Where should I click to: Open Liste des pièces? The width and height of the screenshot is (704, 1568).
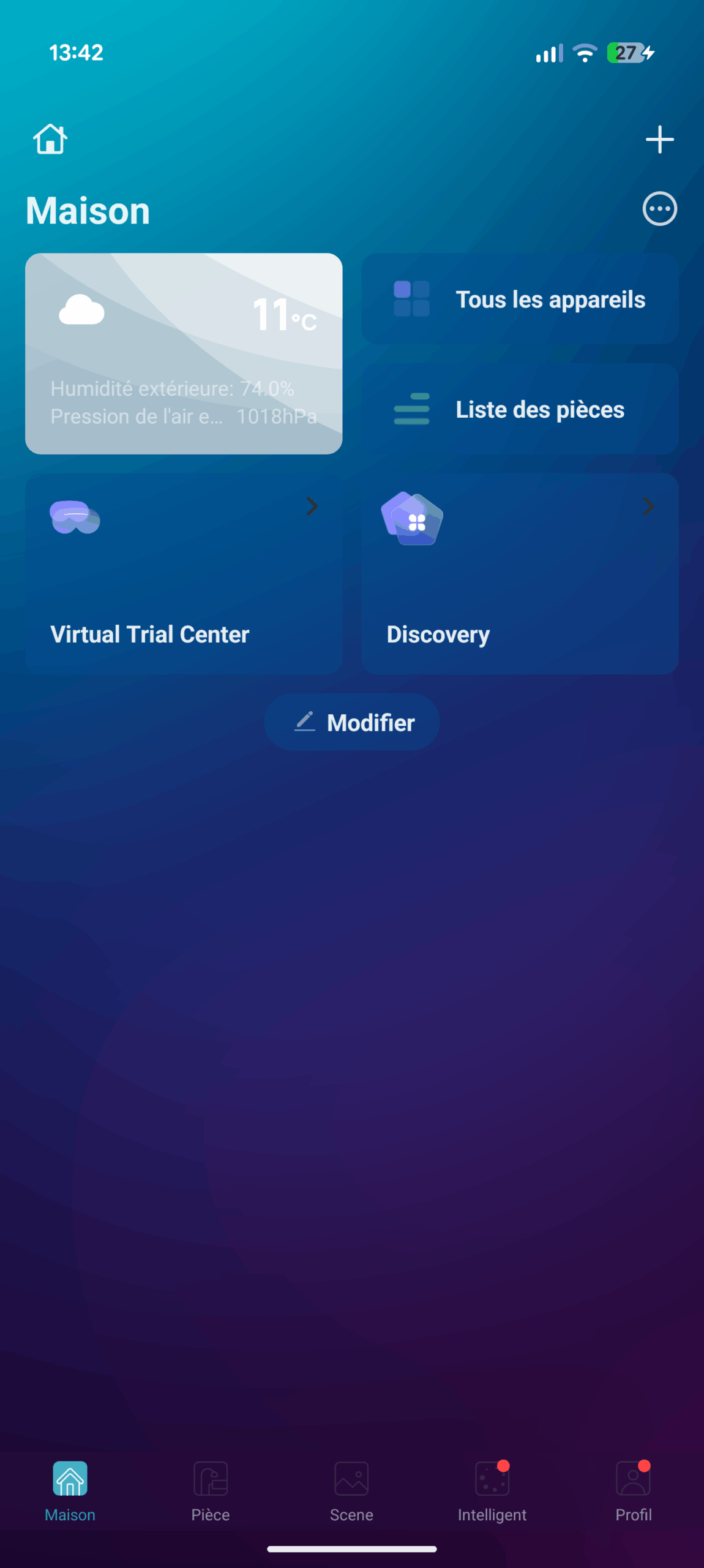point(520,409)
